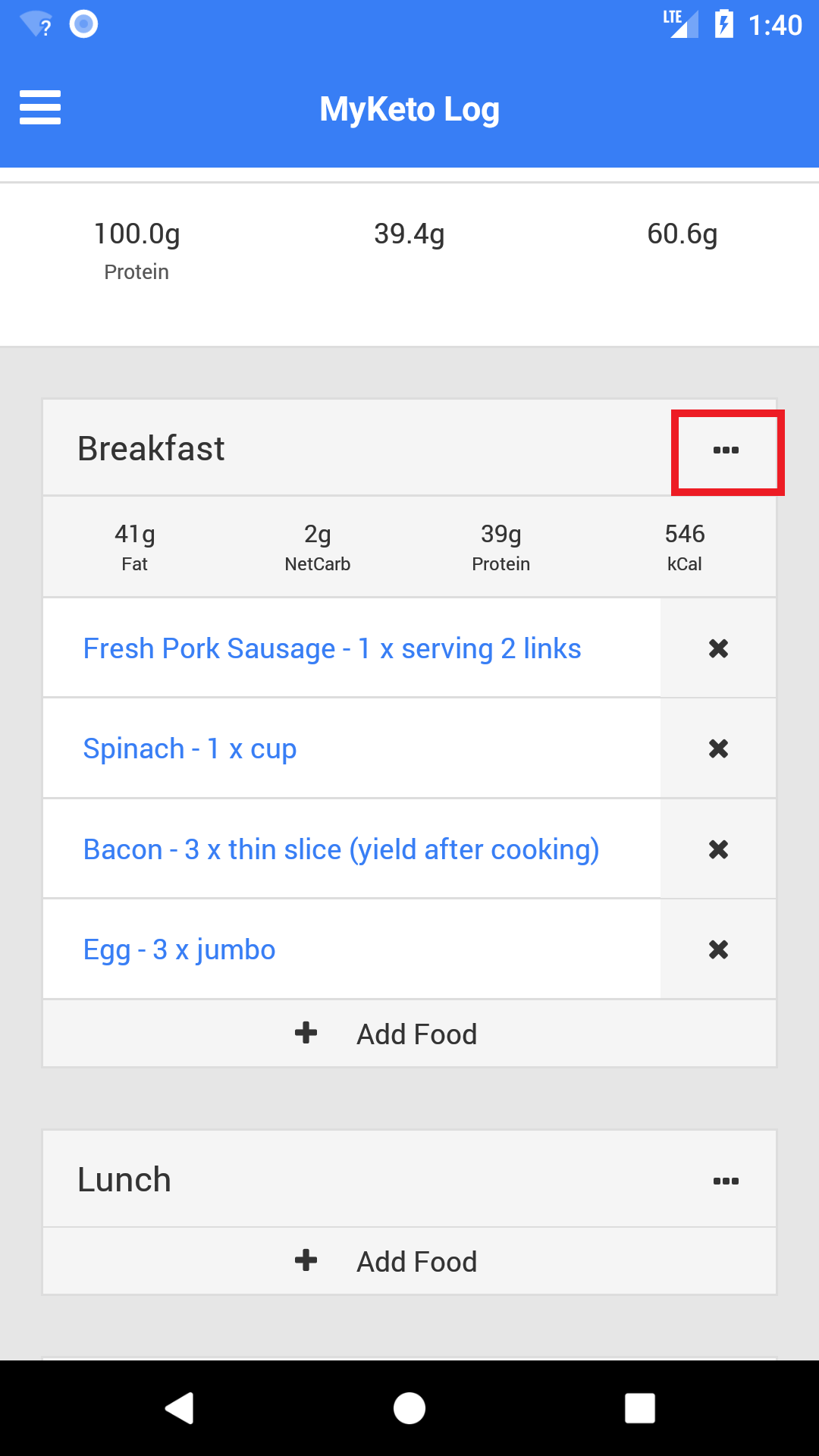Remove Fresh Pork Sausage from Breakfast
The width and height of the screenshot is (819, 1456).
pos(718,648)
